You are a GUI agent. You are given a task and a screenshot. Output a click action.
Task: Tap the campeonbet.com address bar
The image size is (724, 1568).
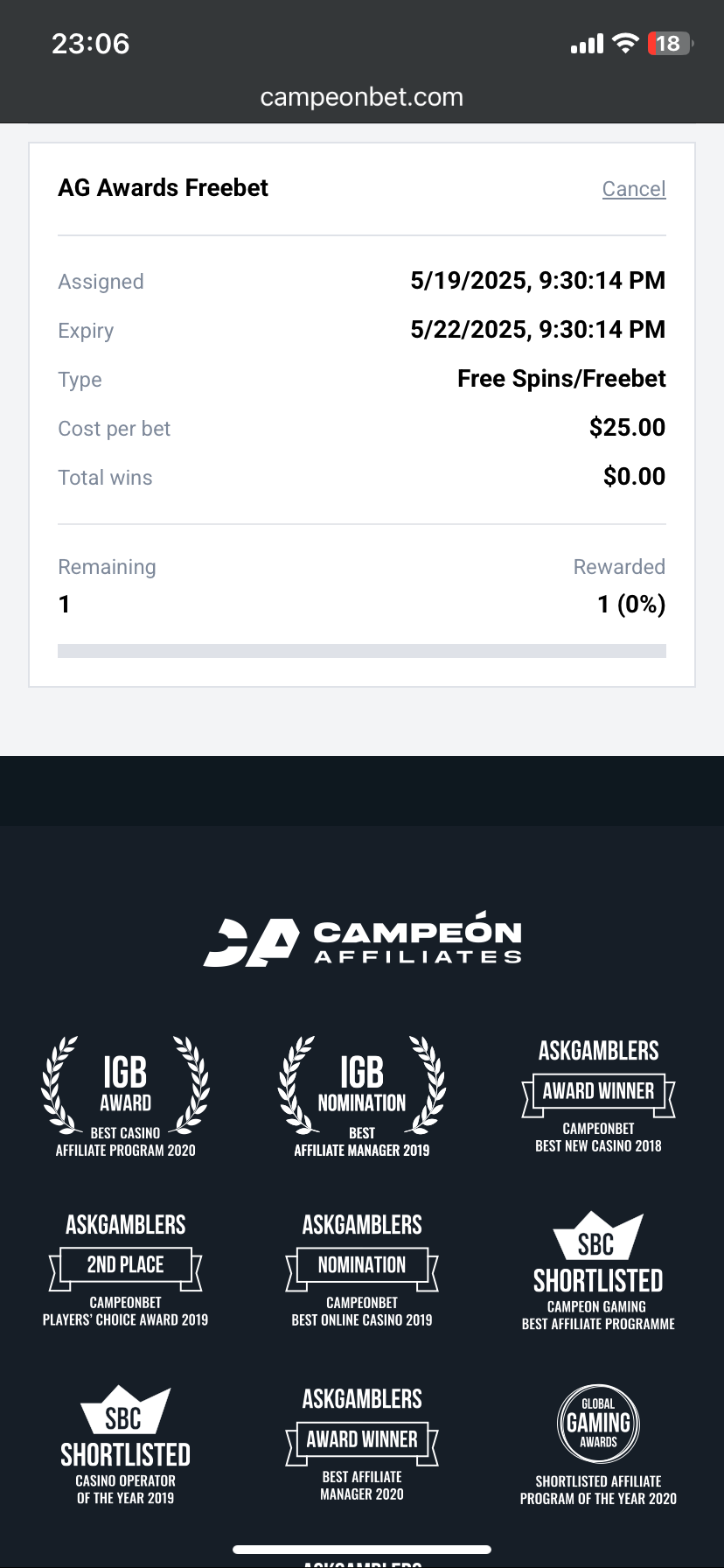pyautogui.click(x=361, y=97)
